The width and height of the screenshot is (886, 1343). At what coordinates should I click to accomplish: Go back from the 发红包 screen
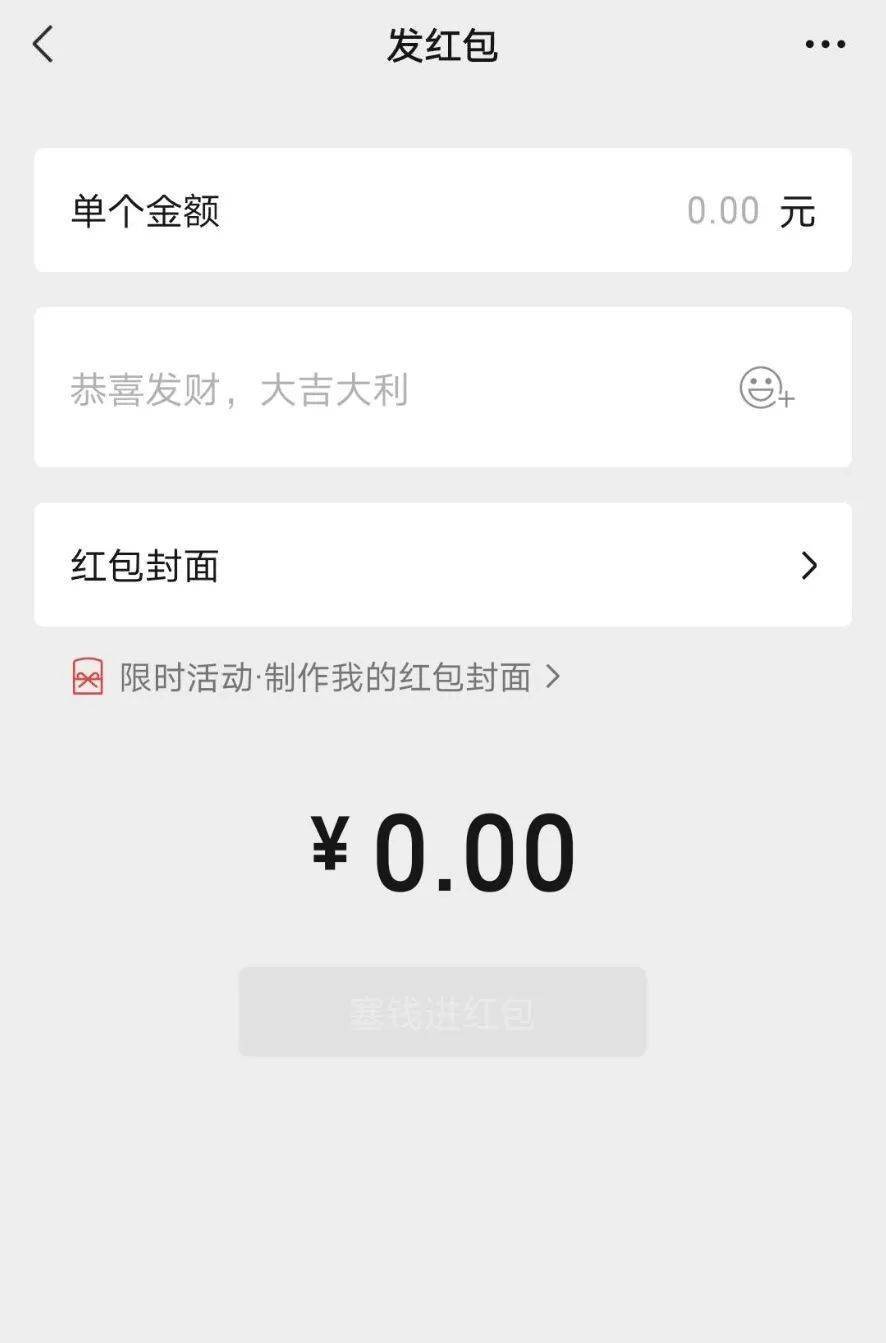(43, 45)
